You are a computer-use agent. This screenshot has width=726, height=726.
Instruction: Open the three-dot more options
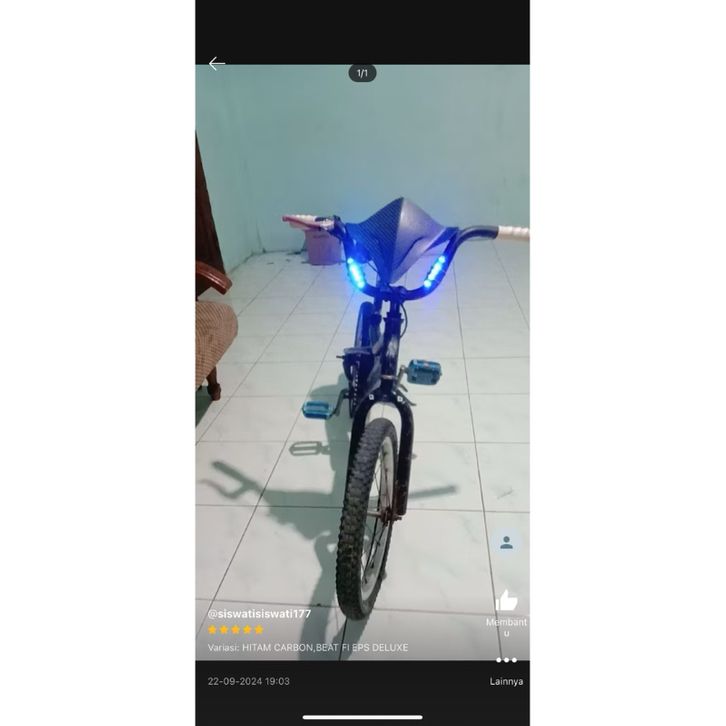click(506, 660)
